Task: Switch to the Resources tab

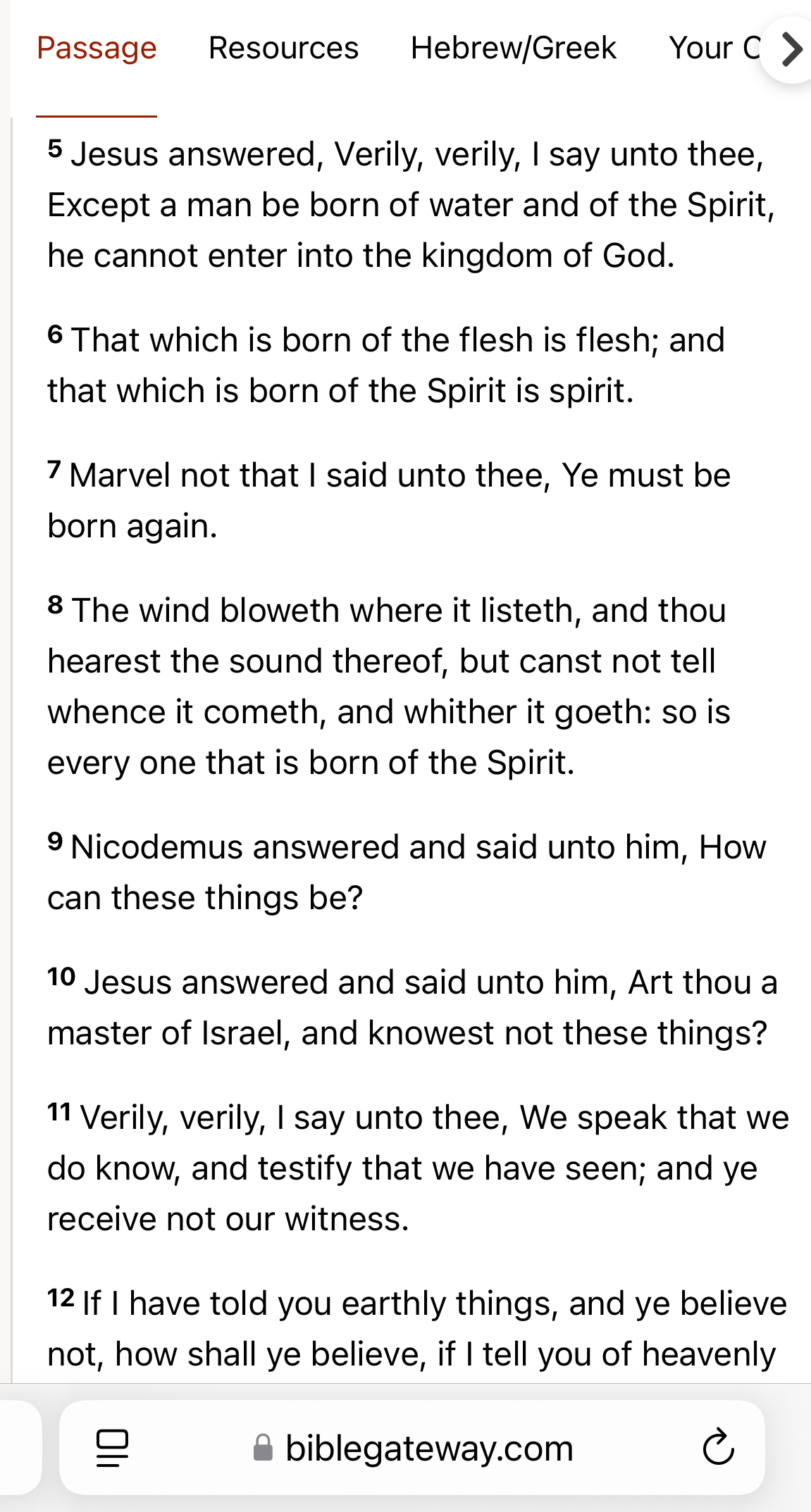Action: (x=283, y=49)
